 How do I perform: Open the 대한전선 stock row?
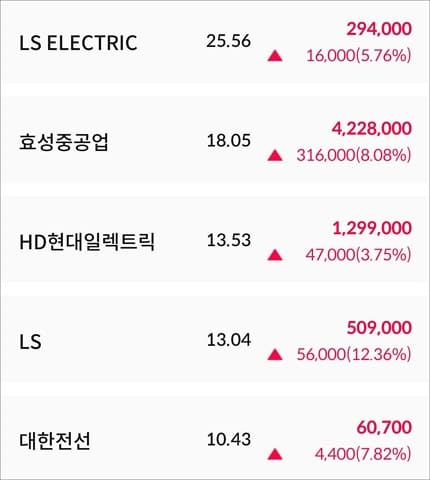coord(215,437)
